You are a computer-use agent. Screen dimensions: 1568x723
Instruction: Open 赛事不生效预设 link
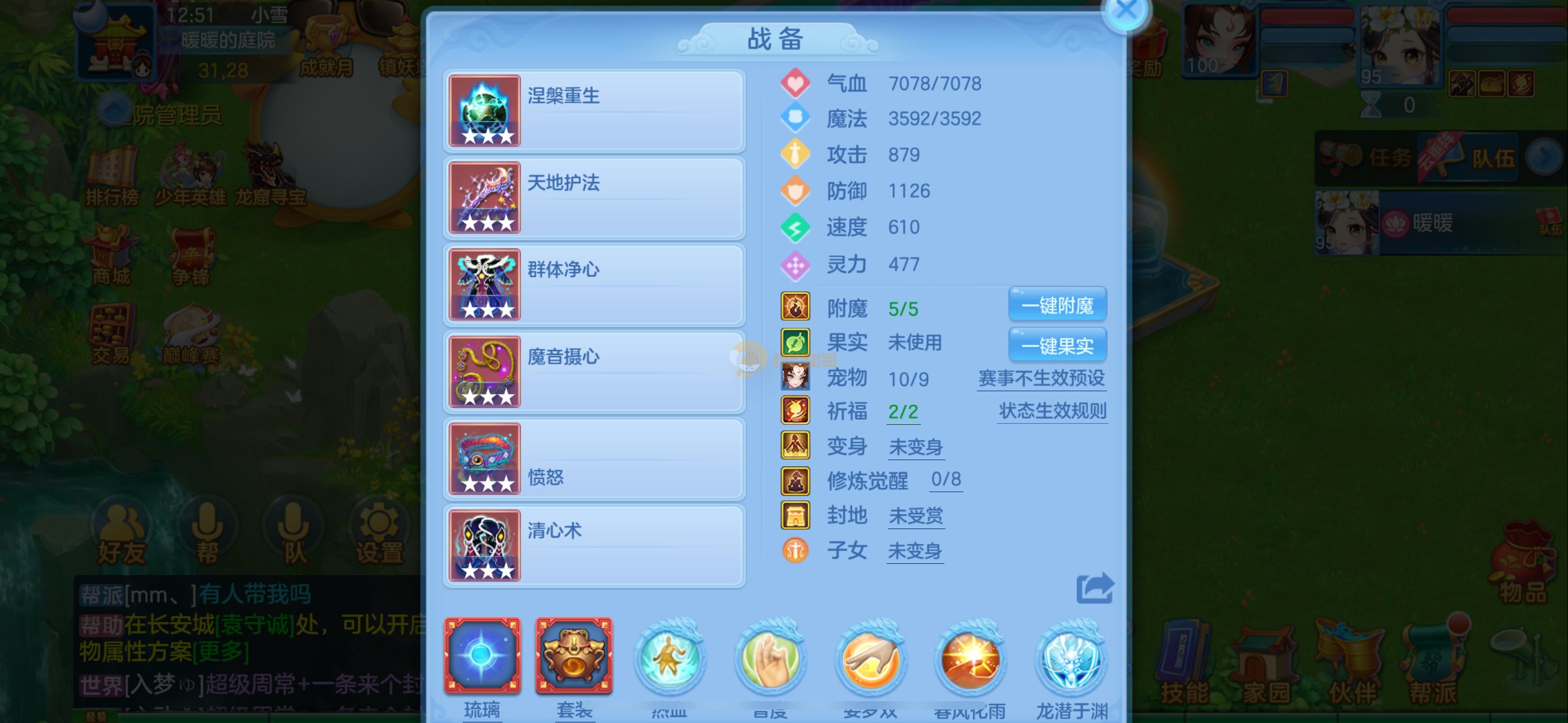tap(1041, 378)
